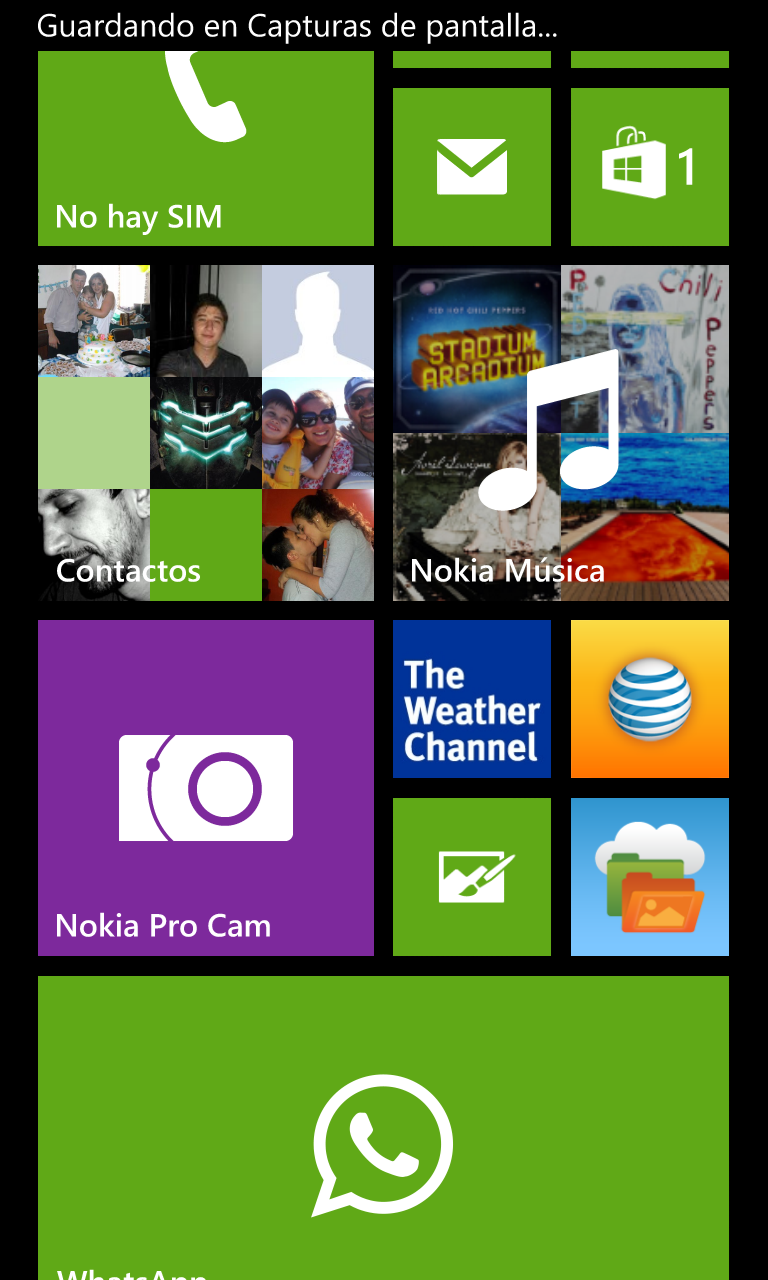Launch Nokia Música
The width and height of the screenshot is (768, 1280).
point(561,433)
